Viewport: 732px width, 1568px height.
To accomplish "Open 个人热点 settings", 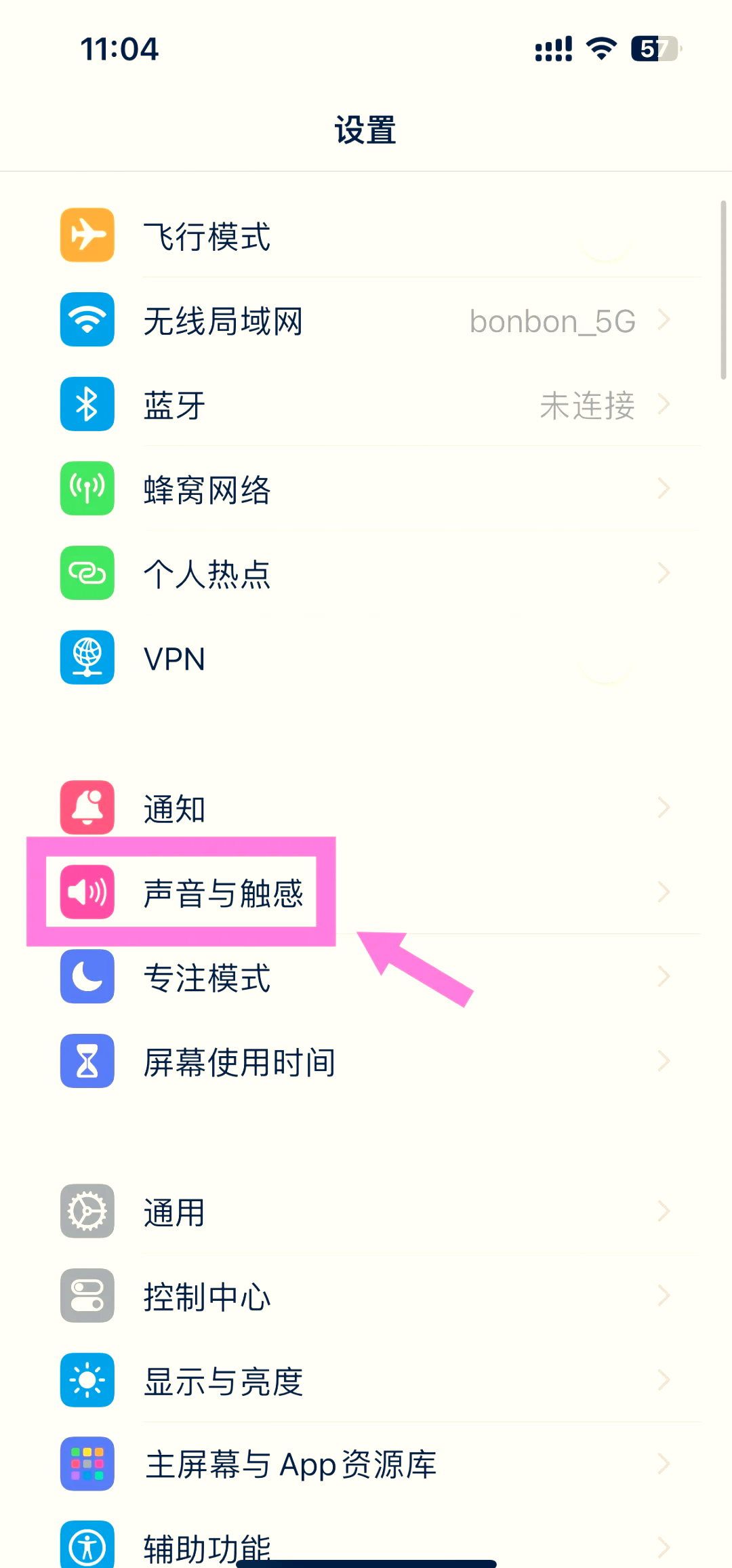I will coord(366,574).
